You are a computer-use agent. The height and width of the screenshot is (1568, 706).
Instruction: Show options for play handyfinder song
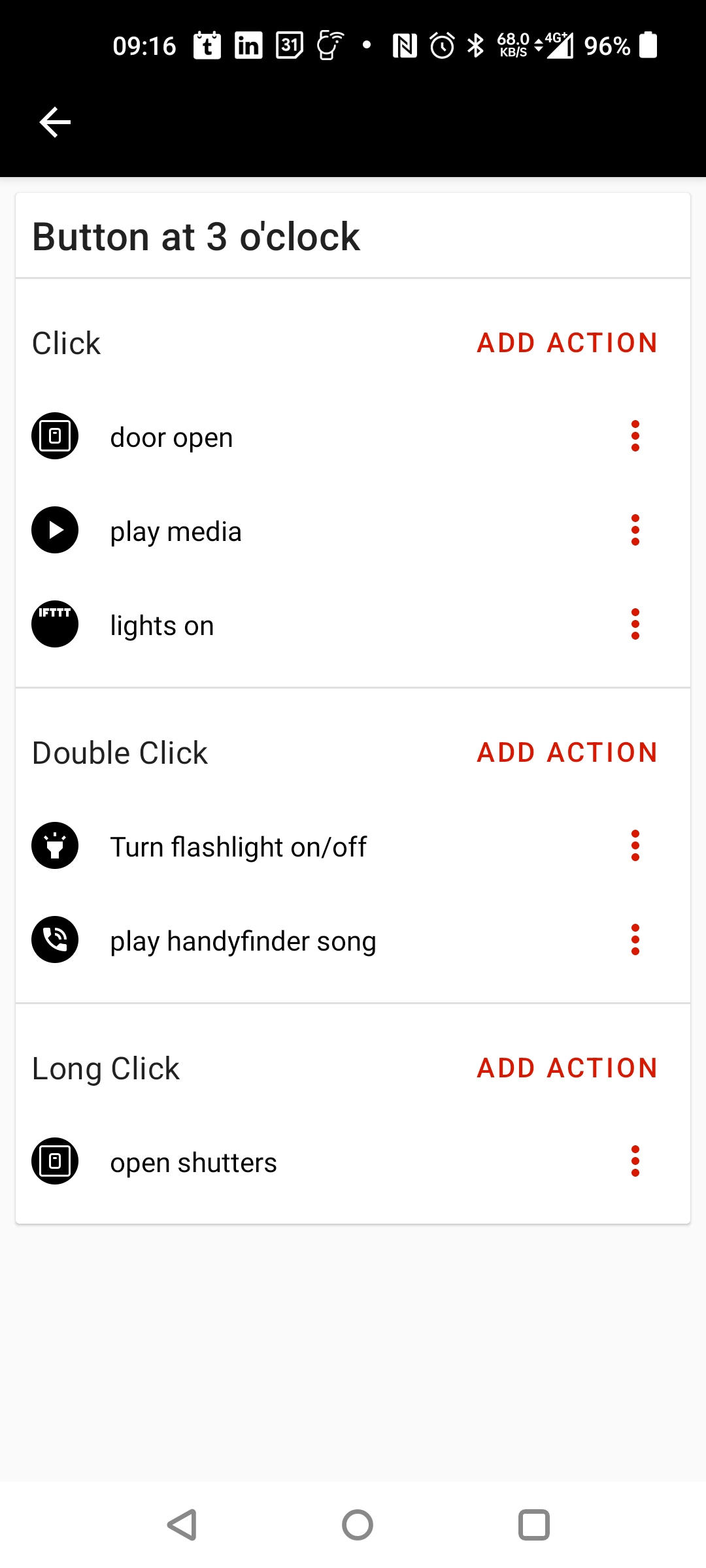(x=635, y=940)
